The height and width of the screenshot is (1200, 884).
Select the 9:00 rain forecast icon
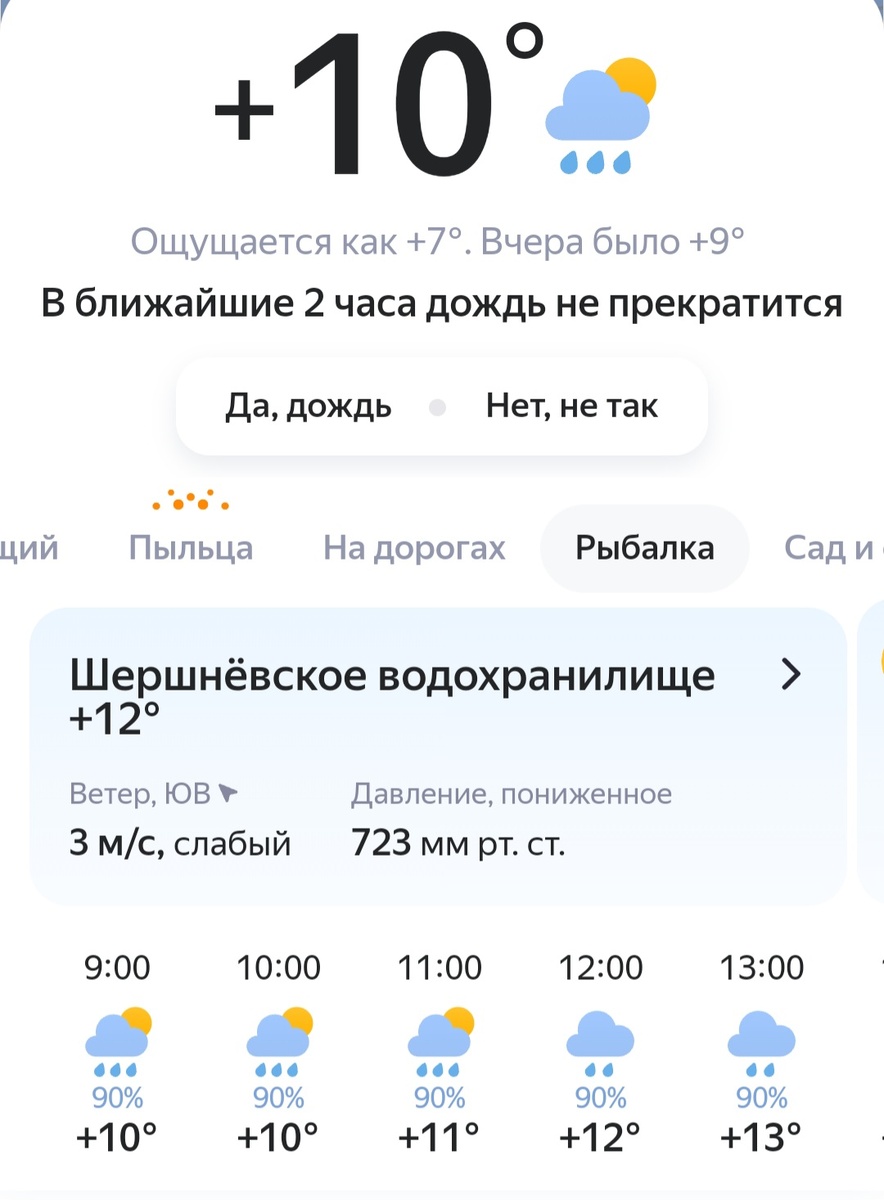pos(117,1040)
